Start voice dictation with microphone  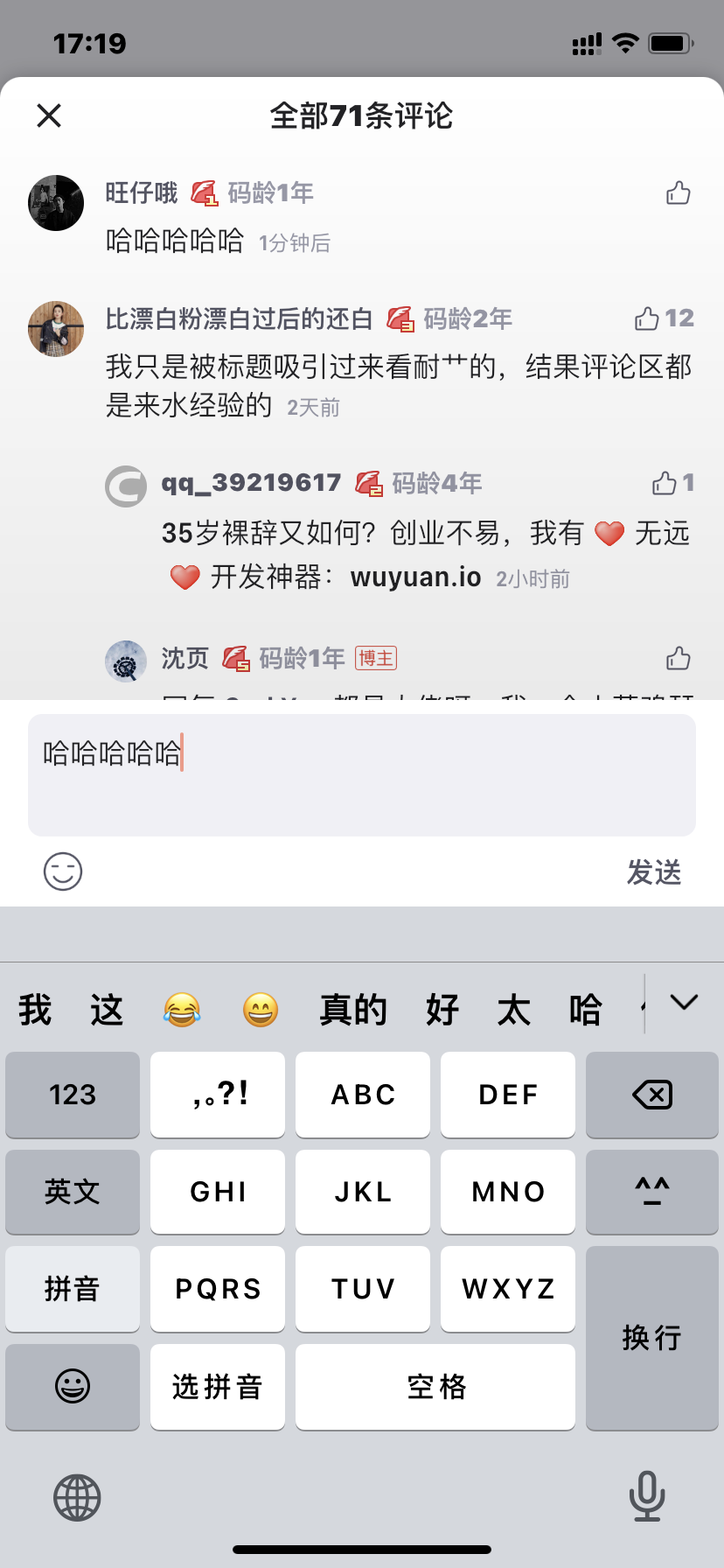click(647, 1496)
